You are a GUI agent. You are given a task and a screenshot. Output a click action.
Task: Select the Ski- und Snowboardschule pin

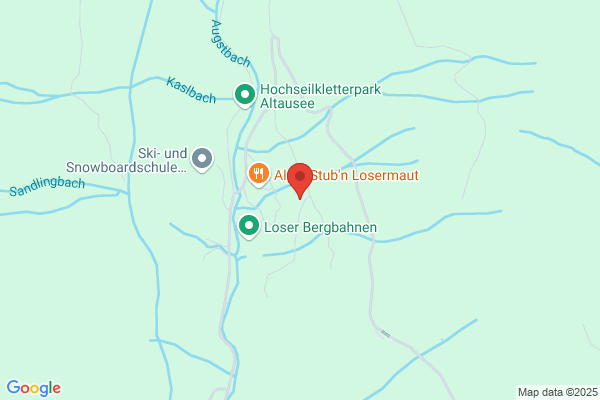tap(202, 159)
